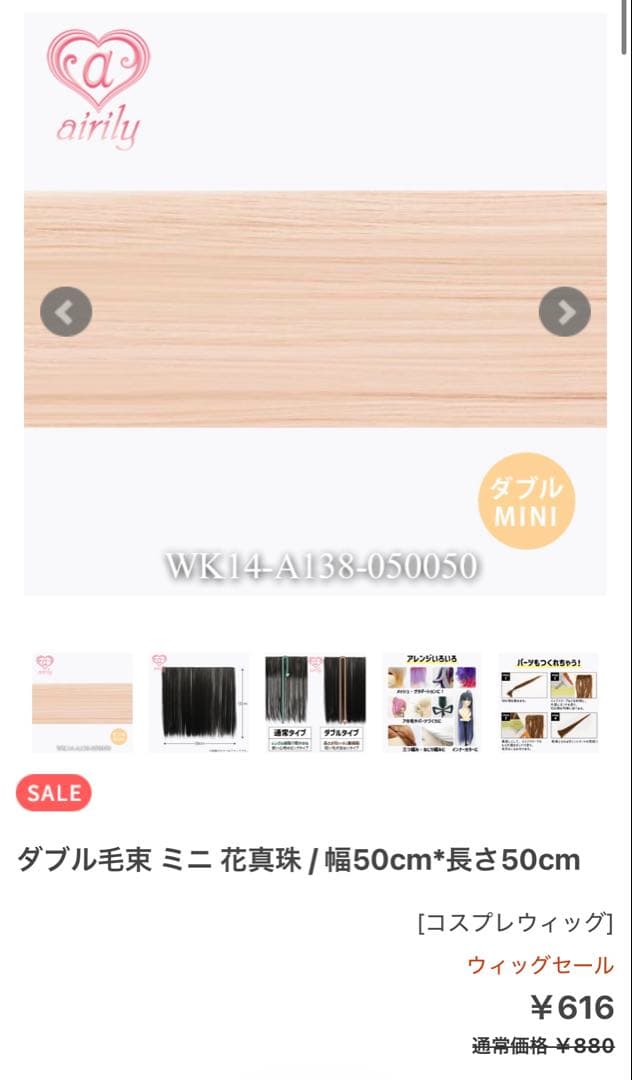Show the next product image
This screenshot has height=1080, width=632.
tap(565, 312)
